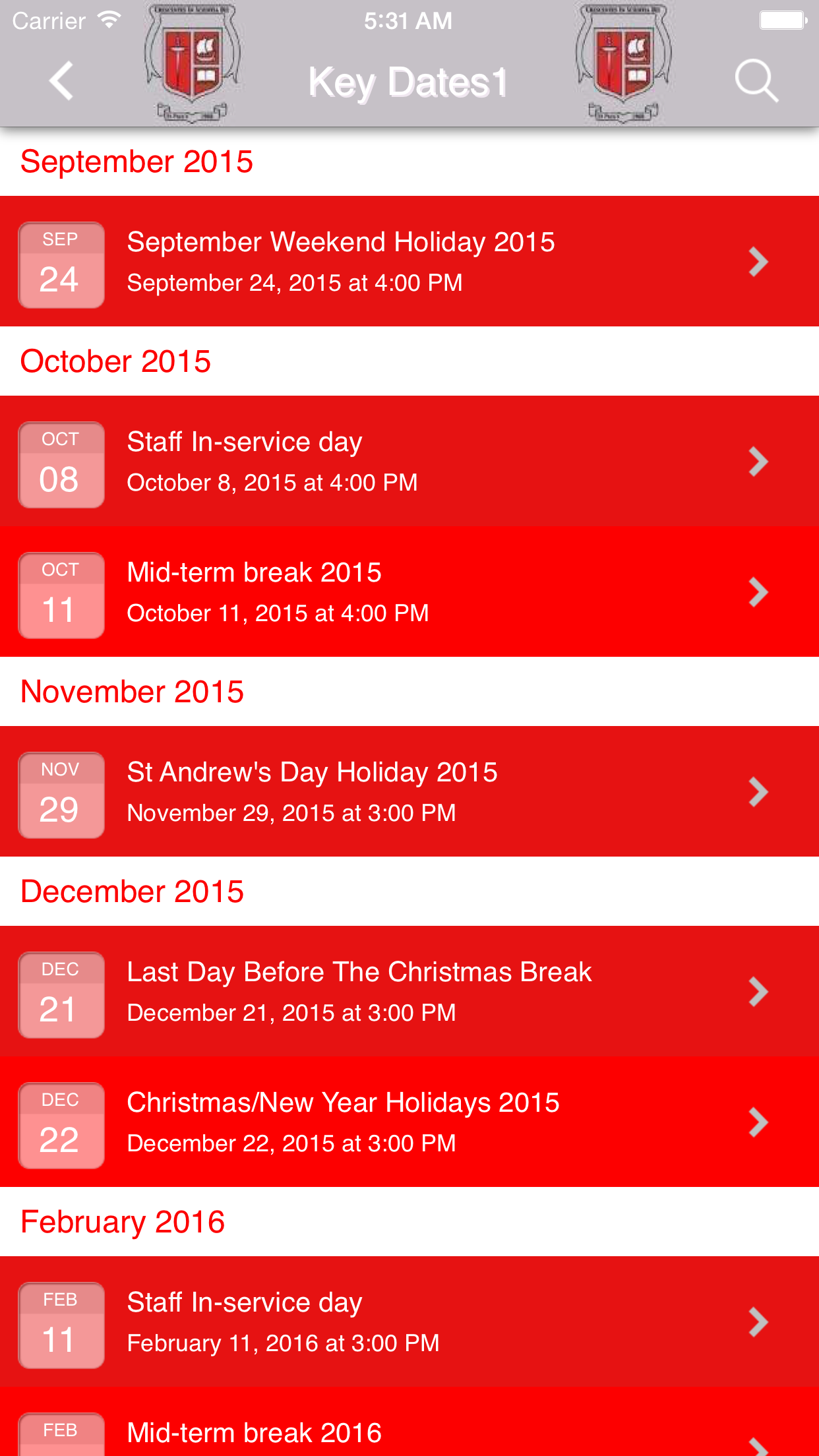Open Last Day Before The Christmas Break
The width and height of the screenshot is (819, 1456).
coord(409,992)
